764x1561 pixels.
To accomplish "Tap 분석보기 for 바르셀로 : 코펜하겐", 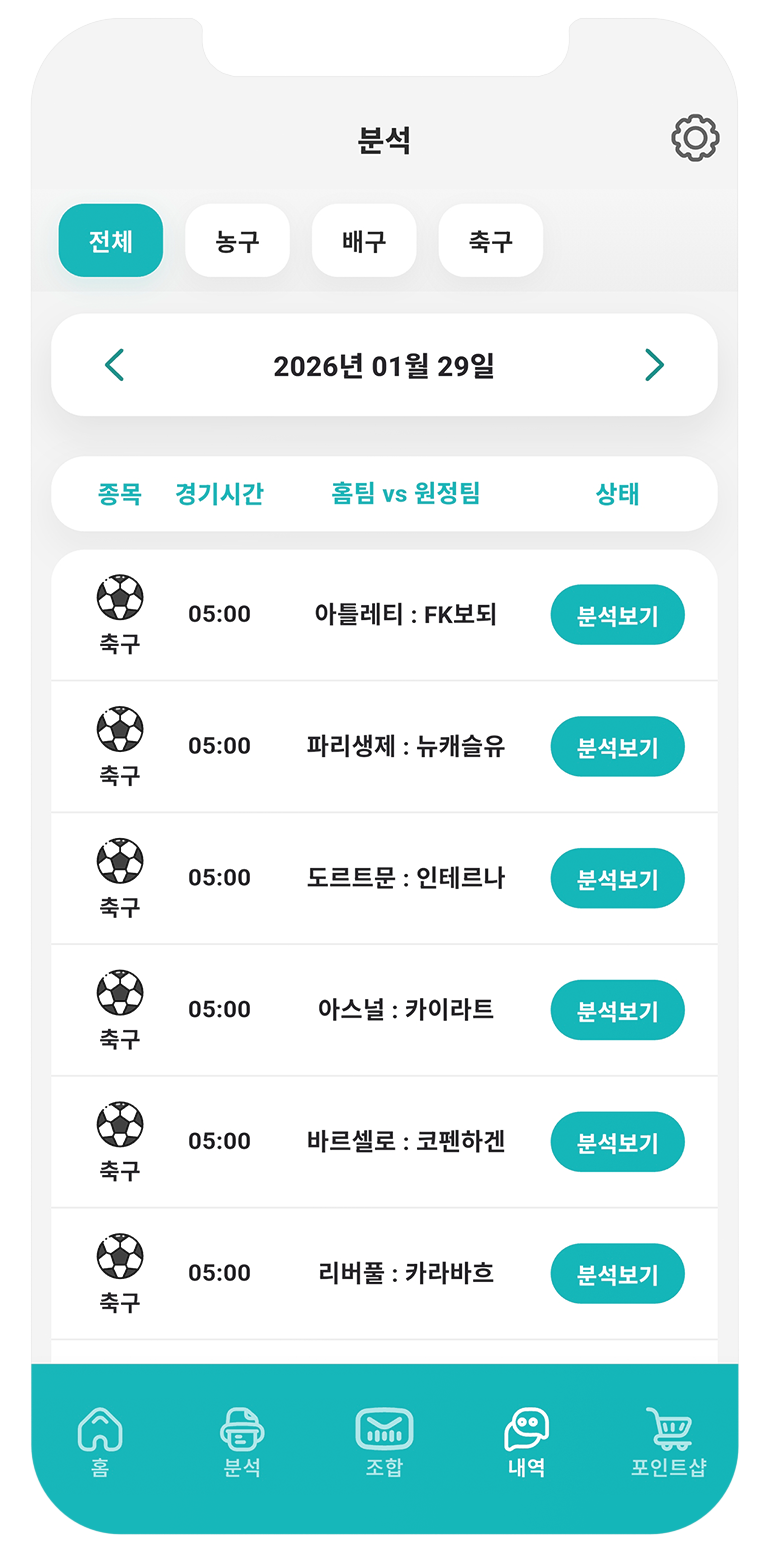I will coord(617,1142).
